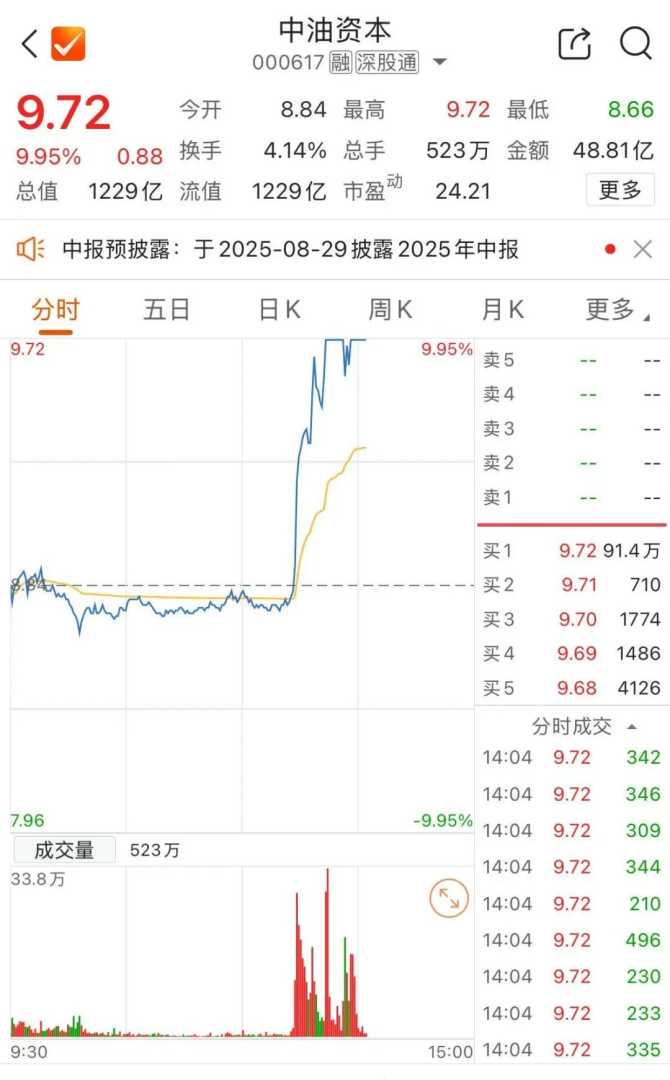Dismiss the 中报预披露 notice banner

click(x=643, y=249)
